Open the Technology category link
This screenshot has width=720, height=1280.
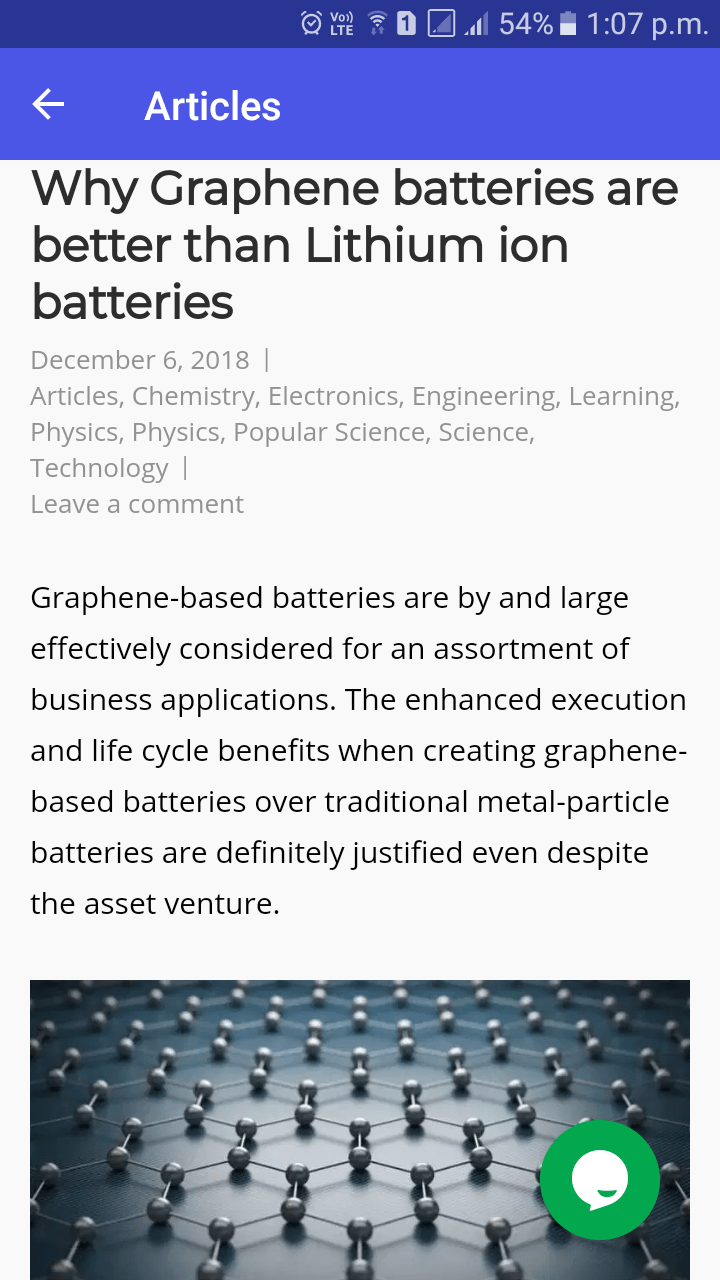tap(99, 468)
